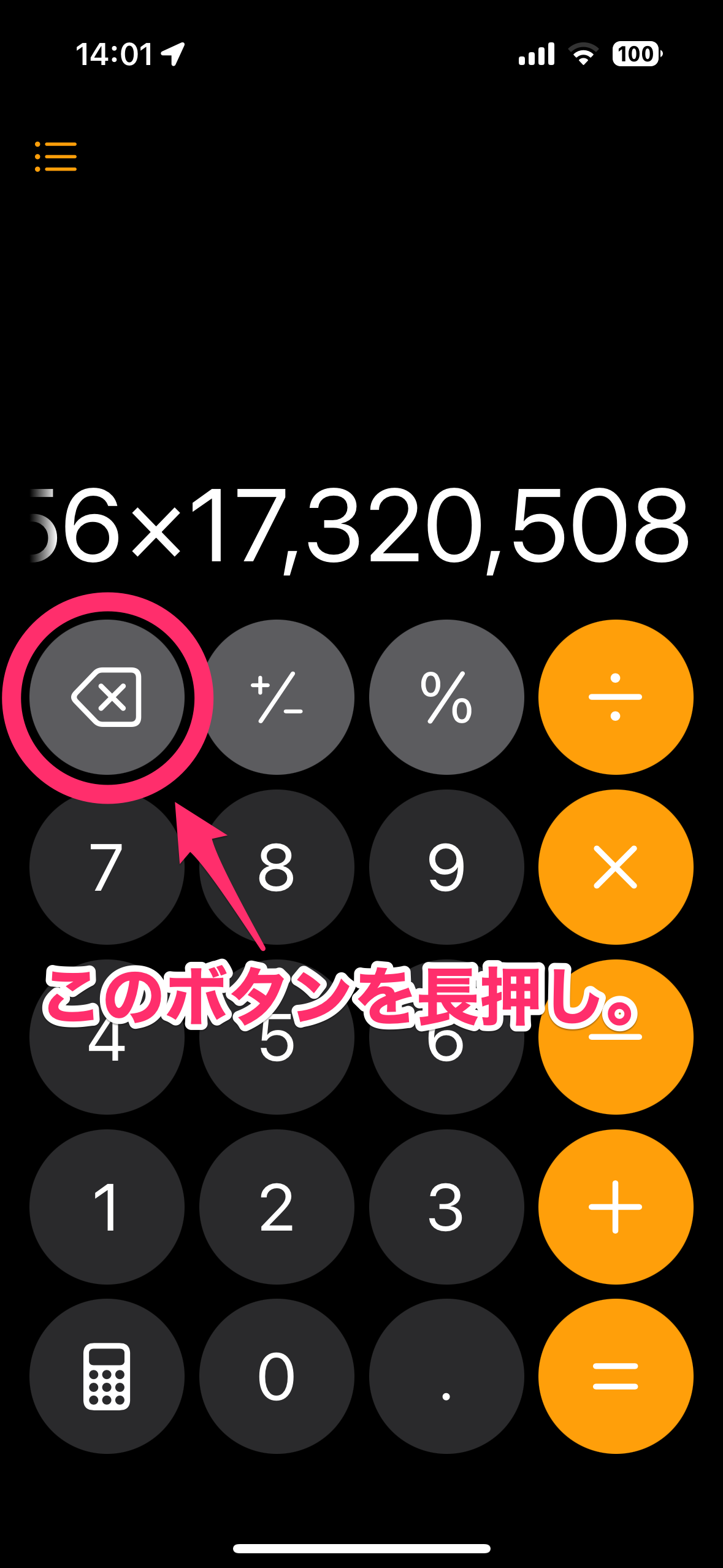Enter digit 8
723x1568 pixels.
pos(277,867)
